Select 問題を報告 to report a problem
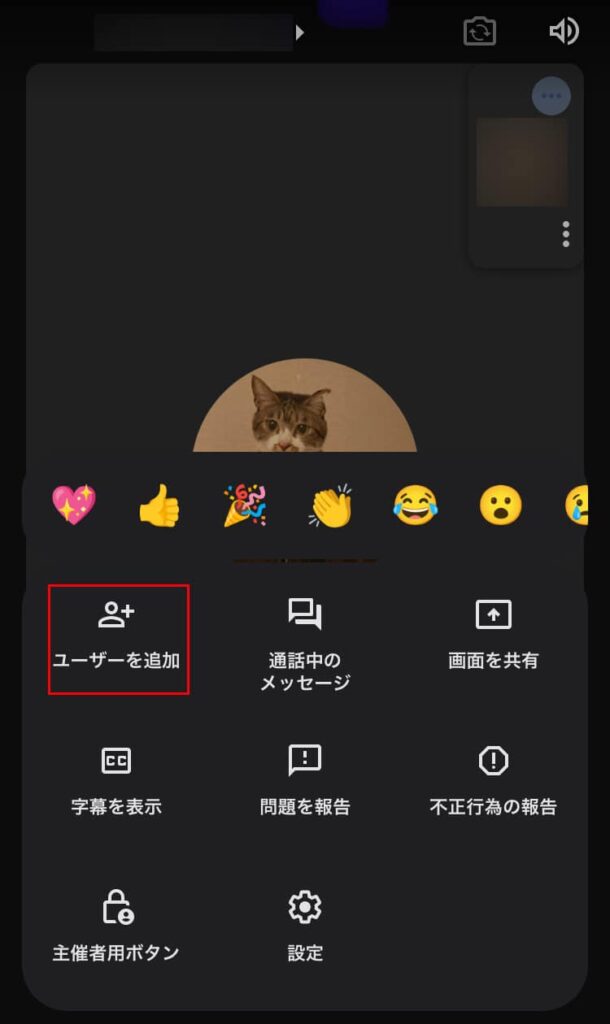Image resolution: width=610 pixels, height=1024 pixels. click(x=305, y=781)
